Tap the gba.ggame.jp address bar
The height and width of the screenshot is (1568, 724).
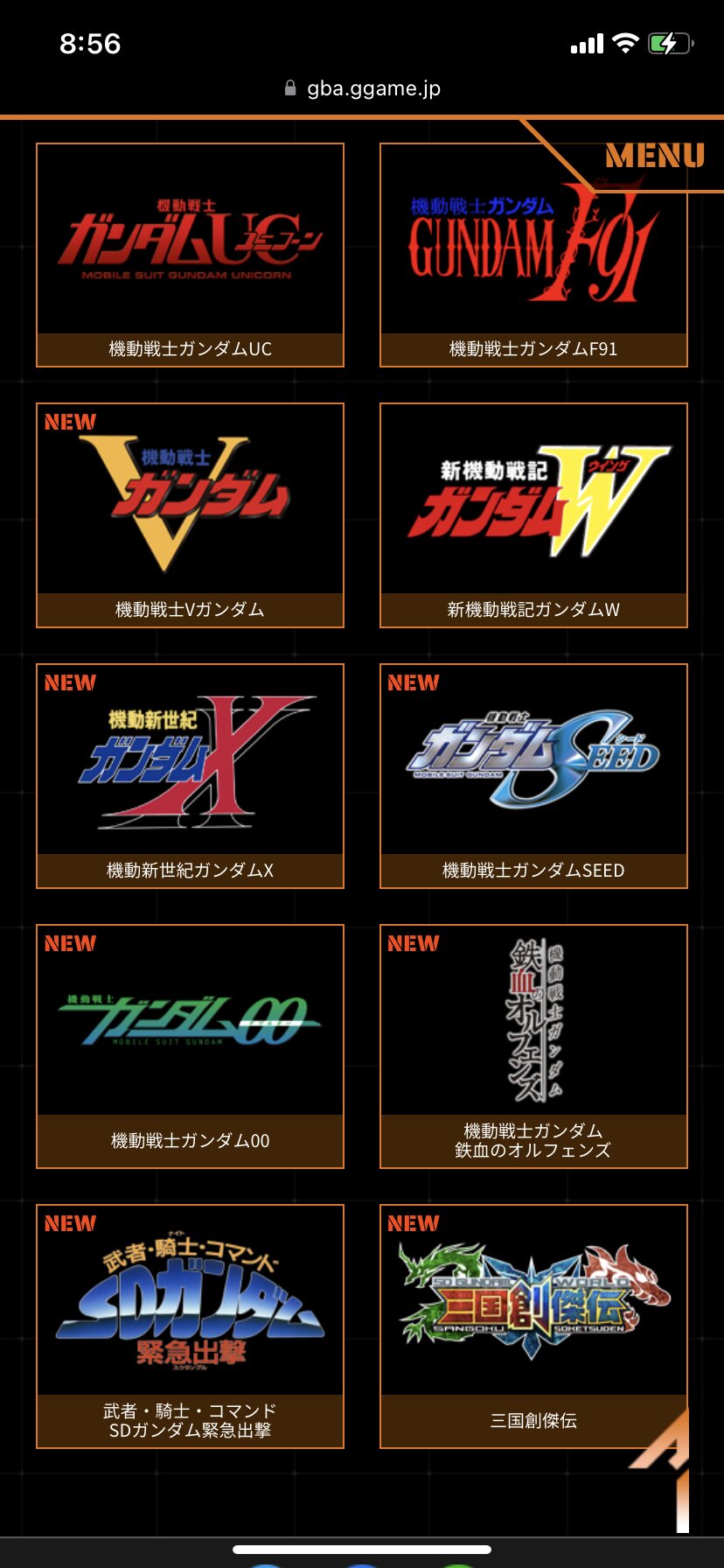click(x=362, y=88)
